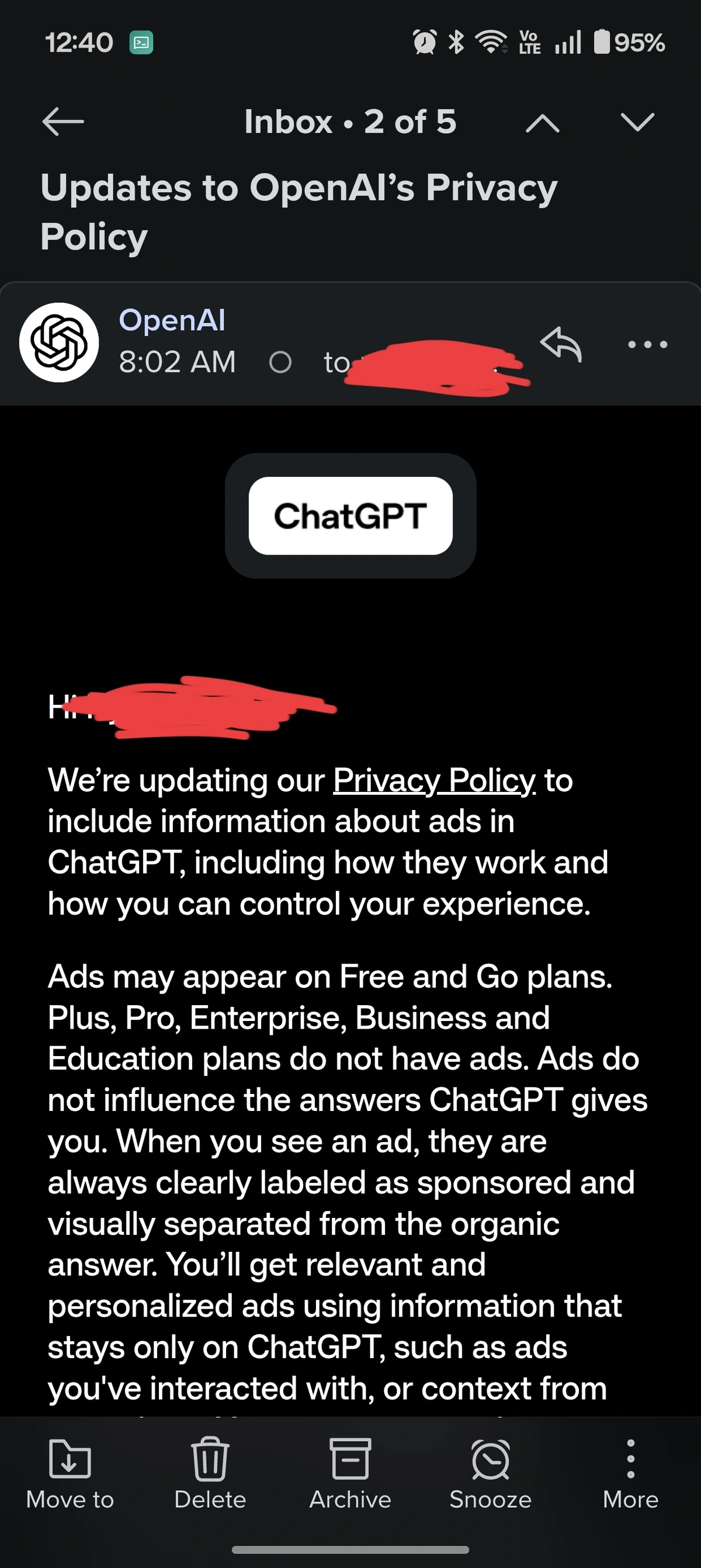
Task: Archive this email
Action: [x=350, y=1474]
